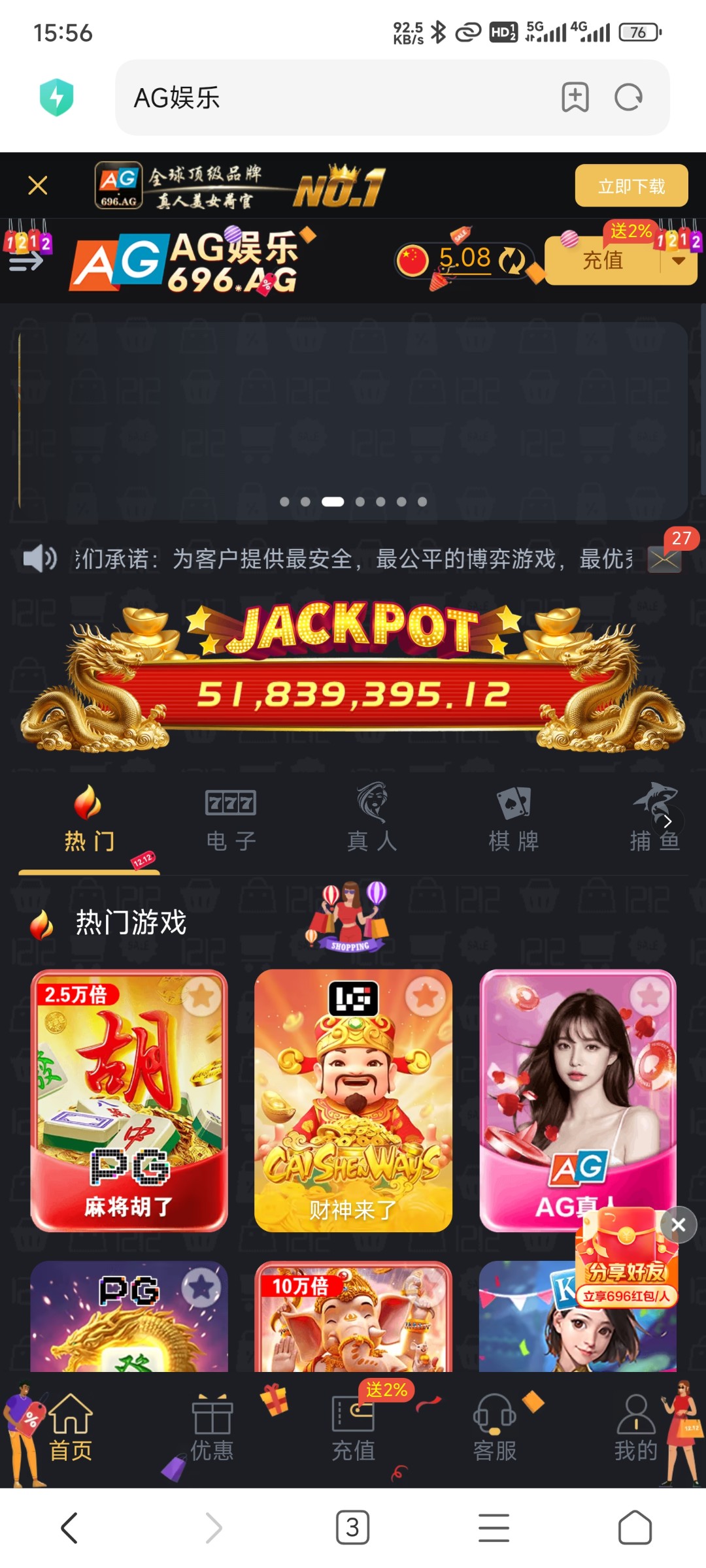Close the 分享好友 red packet popup
Viewport: 706px width, 1568px height.
(x=679, y=1225)
